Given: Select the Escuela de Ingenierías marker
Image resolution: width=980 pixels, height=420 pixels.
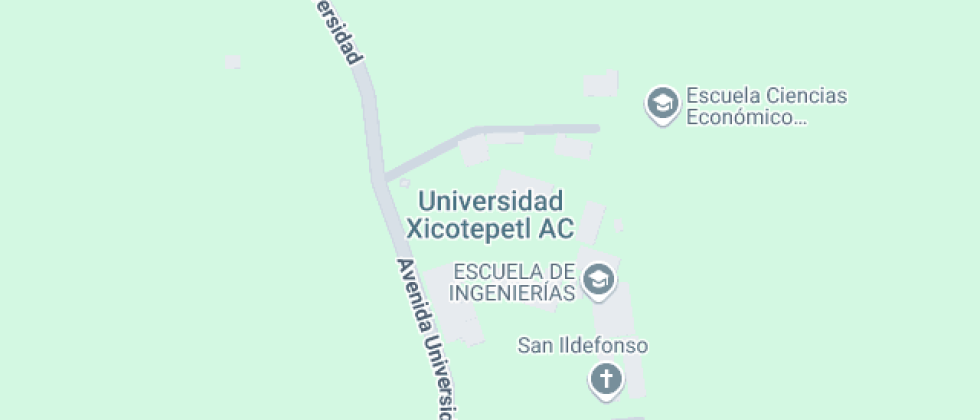Looking at the screenshot, I should [x=599, y=279].
